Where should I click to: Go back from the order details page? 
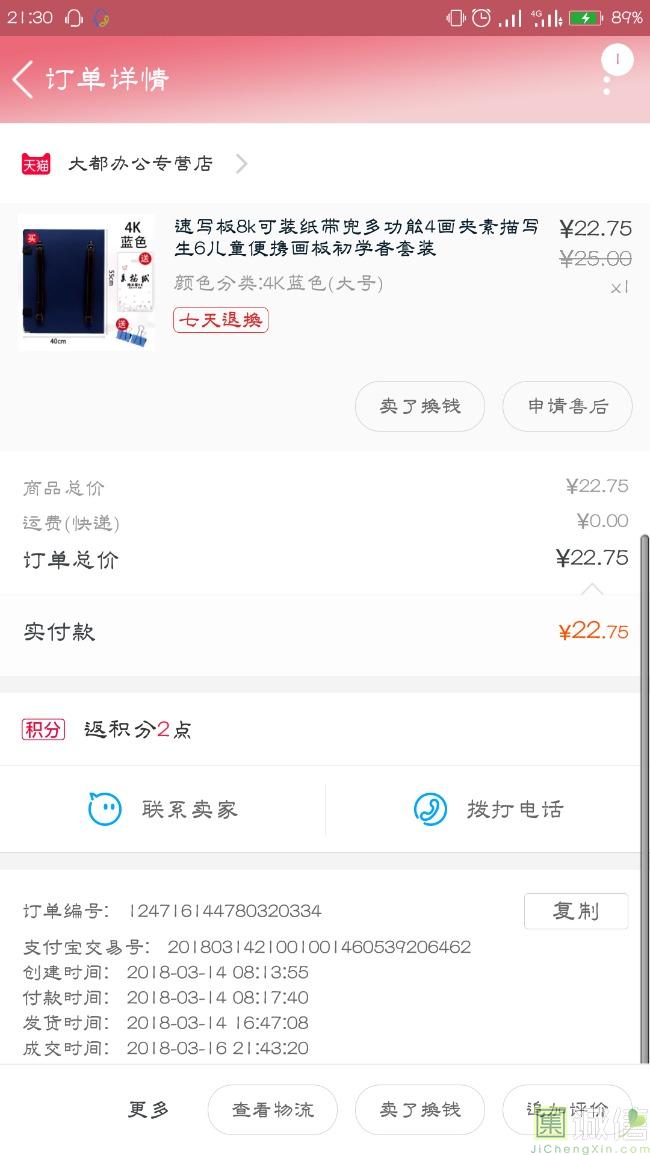pos(24,79)
